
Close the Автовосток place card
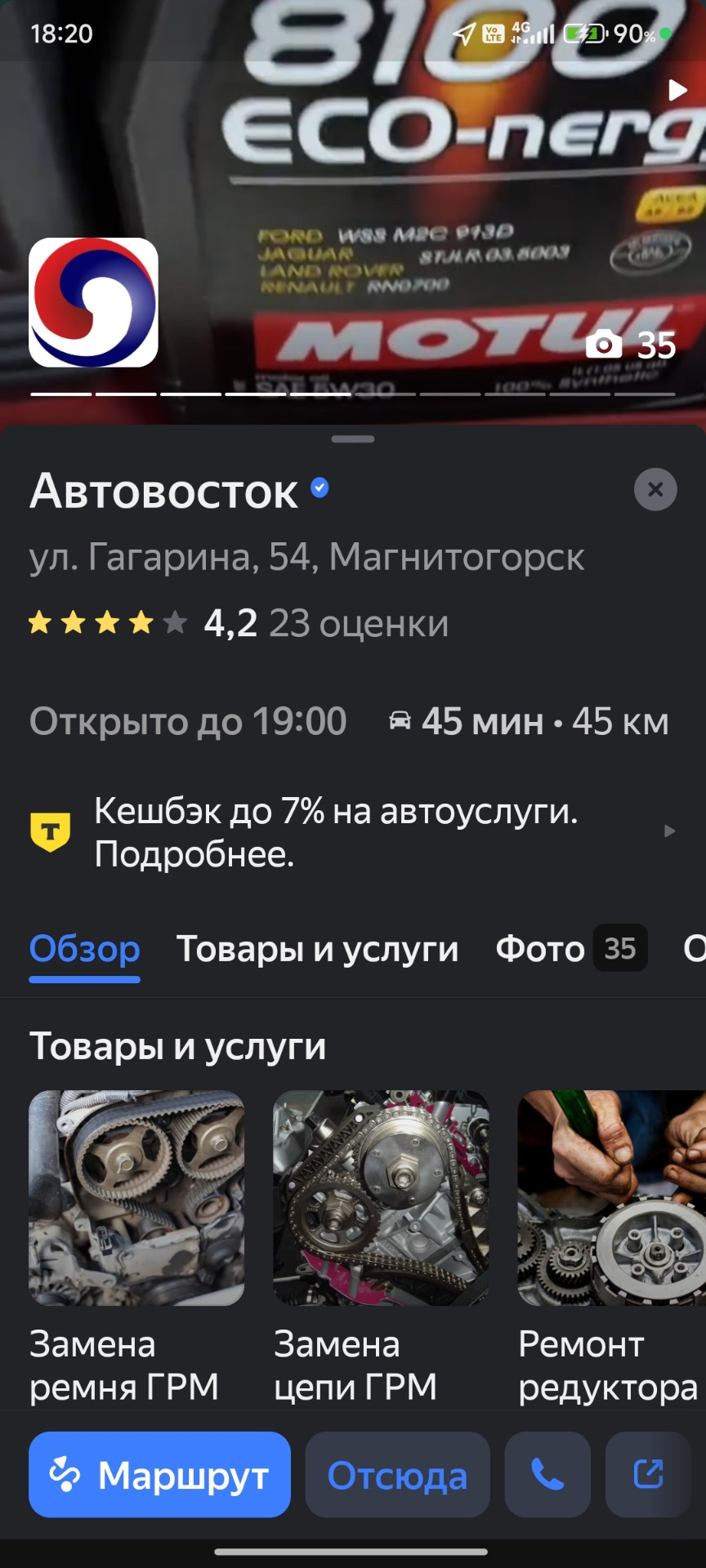(x=655, y=490)
